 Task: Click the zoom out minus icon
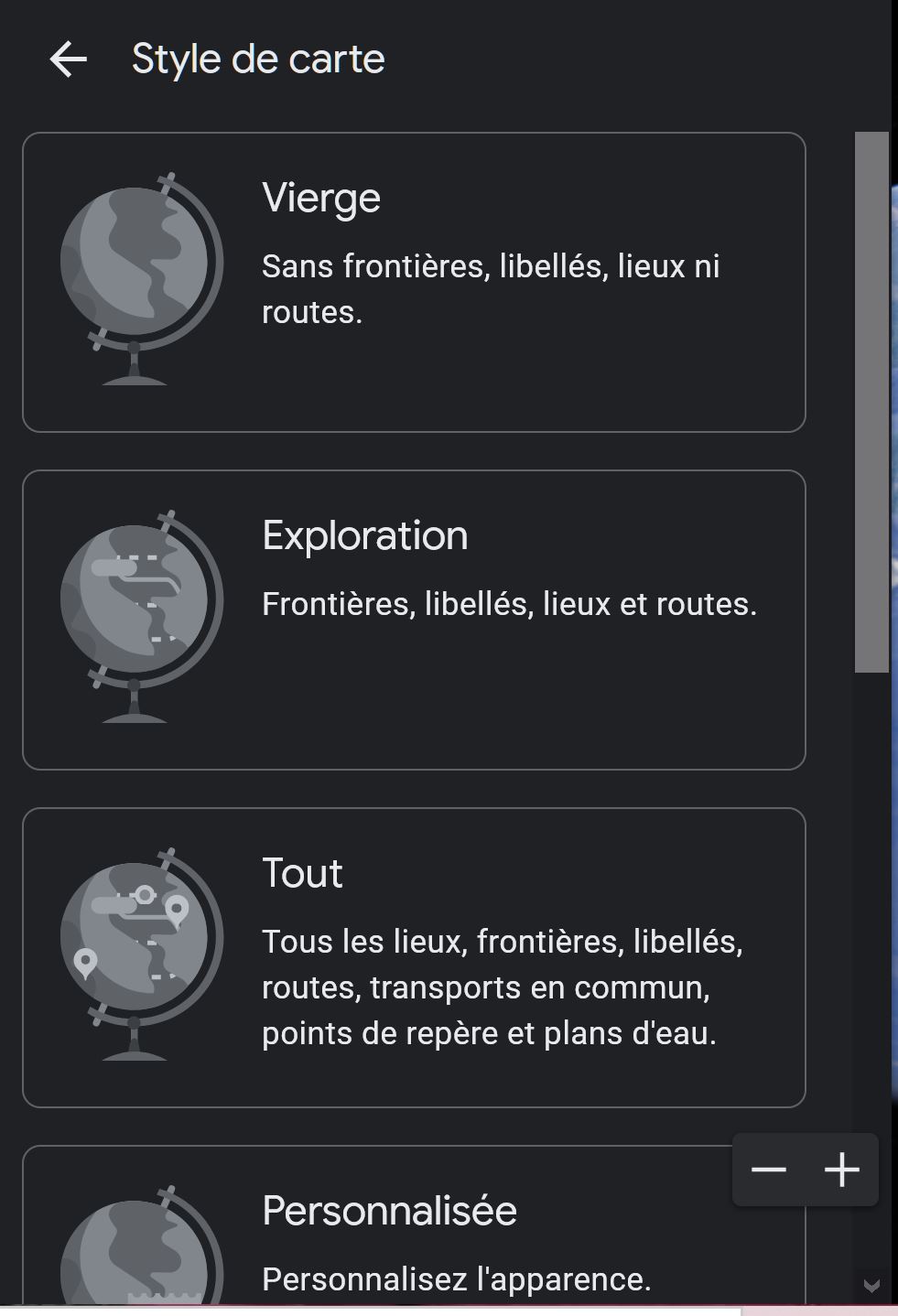point(769,1169)
